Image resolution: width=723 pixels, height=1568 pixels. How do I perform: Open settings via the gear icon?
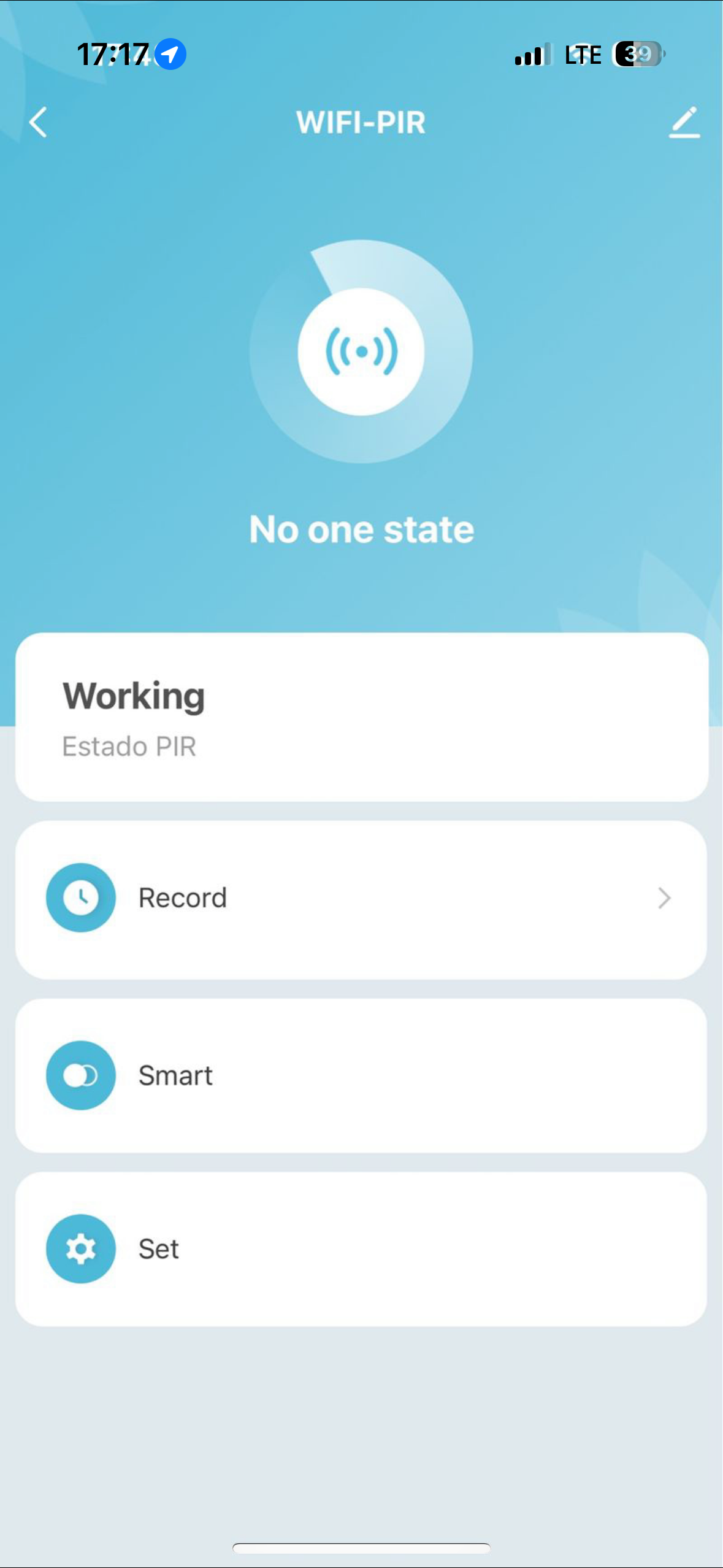click(80, 1250)
